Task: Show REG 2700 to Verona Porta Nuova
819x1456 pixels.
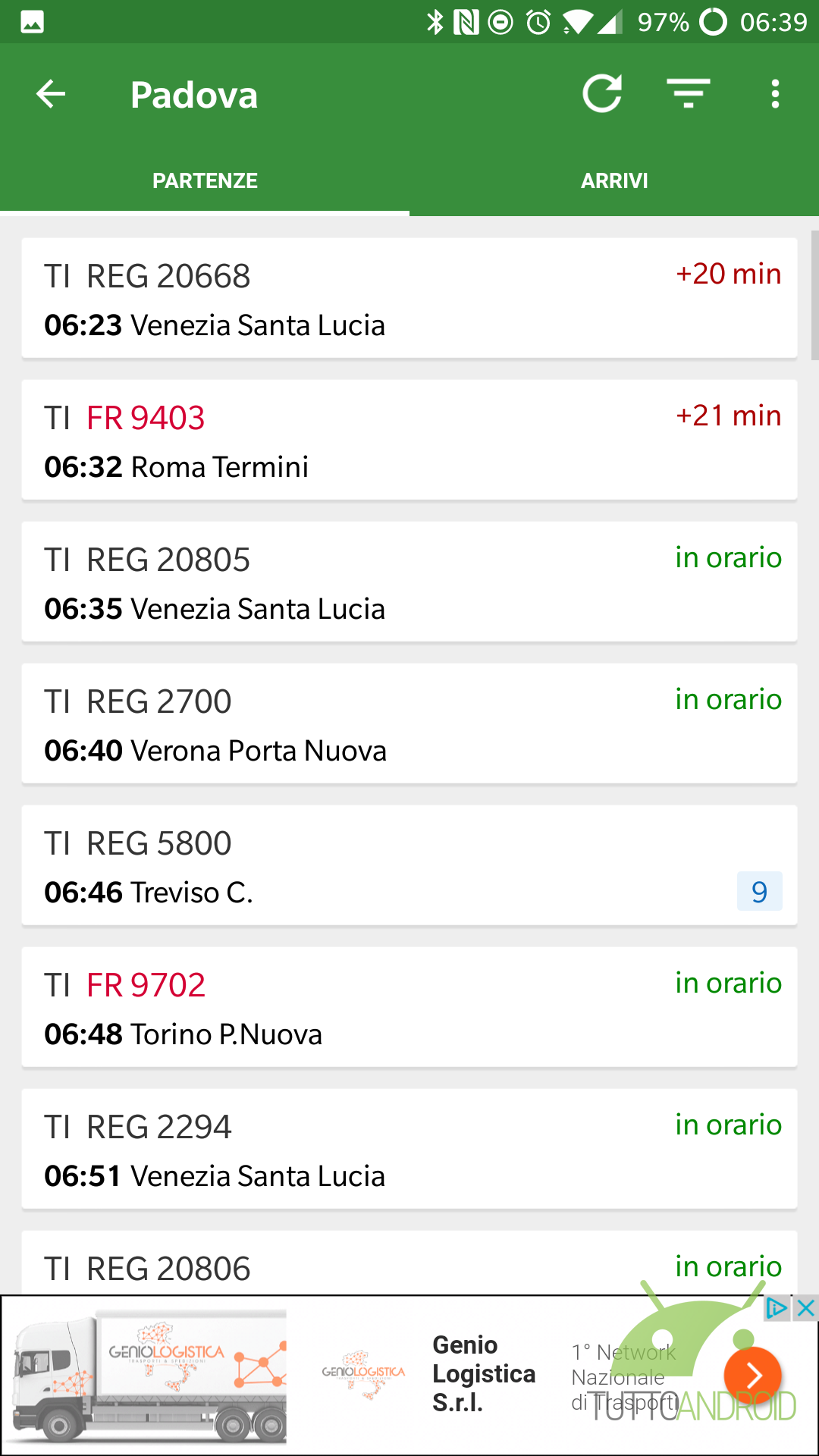Action: coord(409,723)
